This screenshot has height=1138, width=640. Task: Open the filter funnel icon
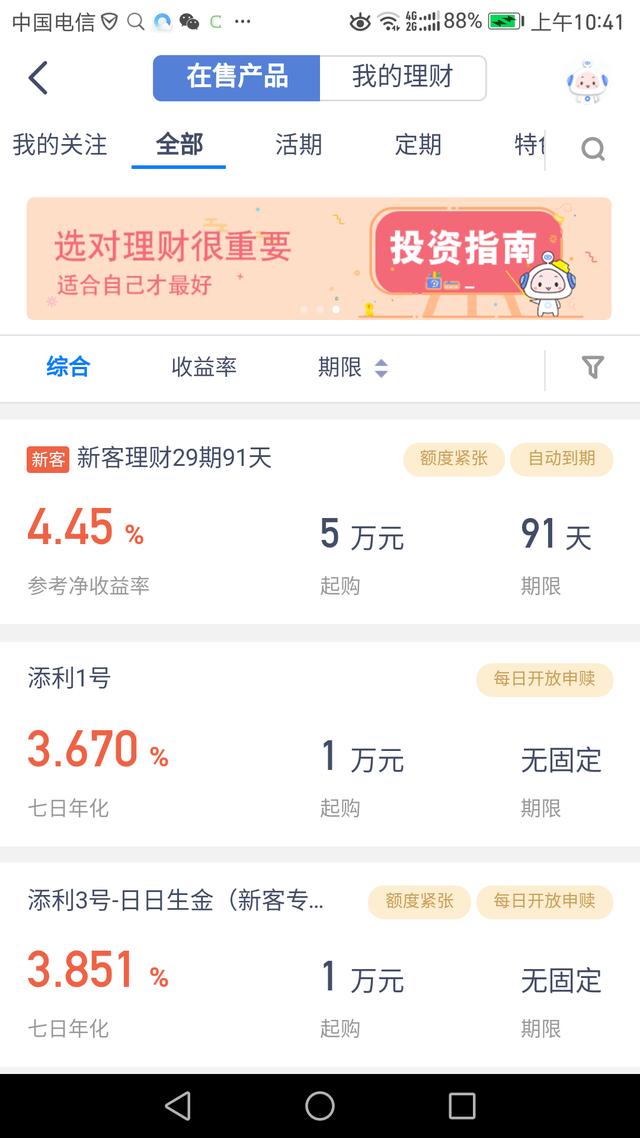tap(593, 367)
